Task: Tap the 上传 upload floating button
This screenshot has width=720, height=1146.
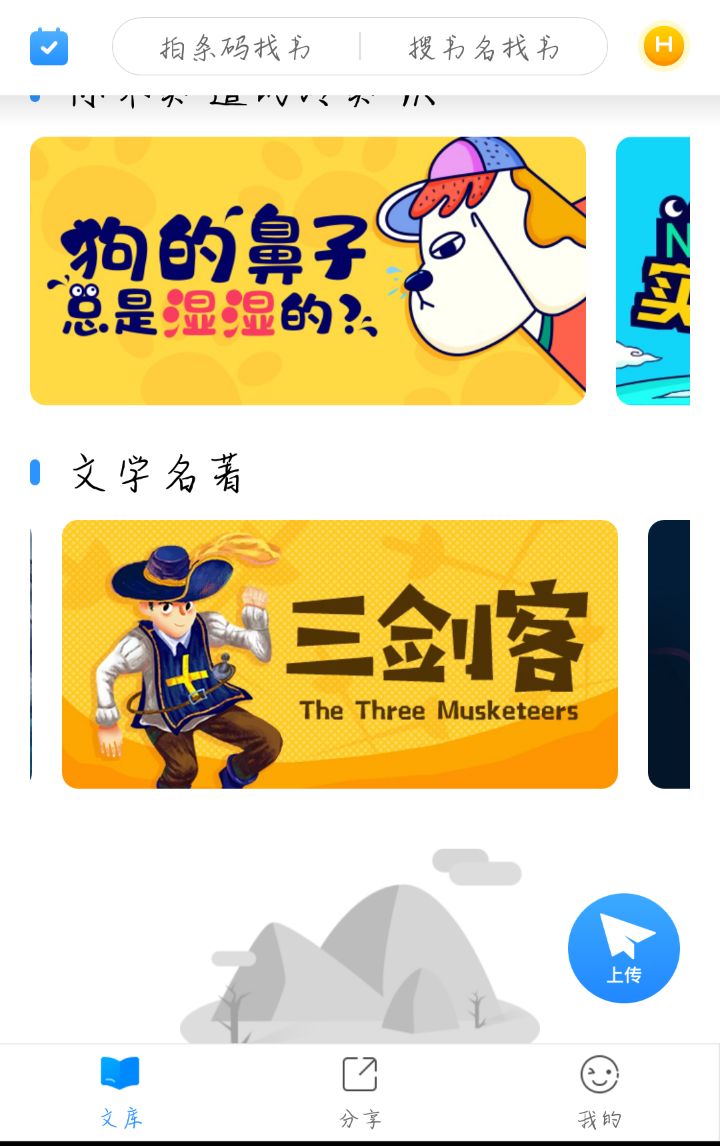Action: [x=624, y=948]
